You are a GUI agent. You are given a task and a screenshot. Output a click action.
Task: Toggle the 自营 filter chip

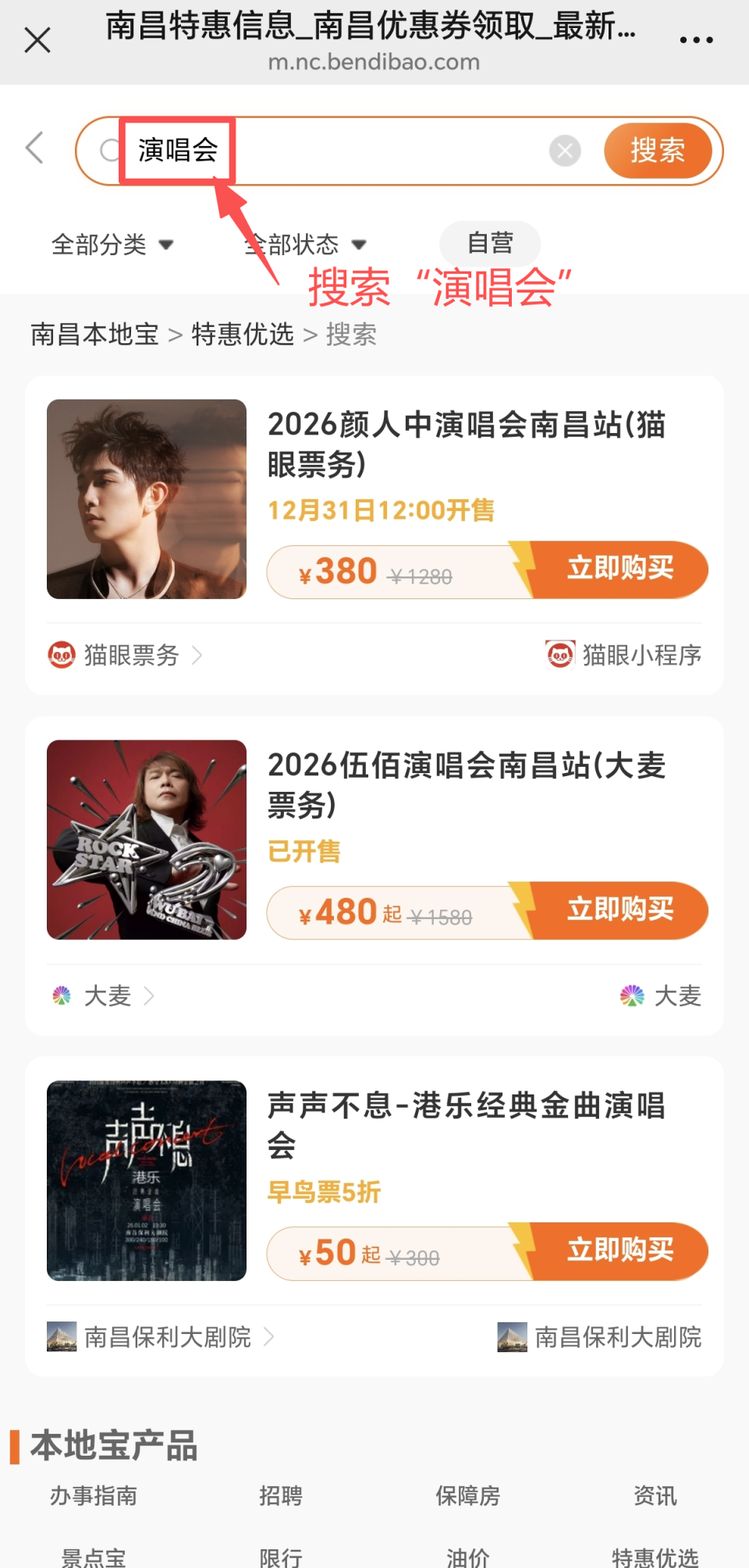[x=491, y=244]
